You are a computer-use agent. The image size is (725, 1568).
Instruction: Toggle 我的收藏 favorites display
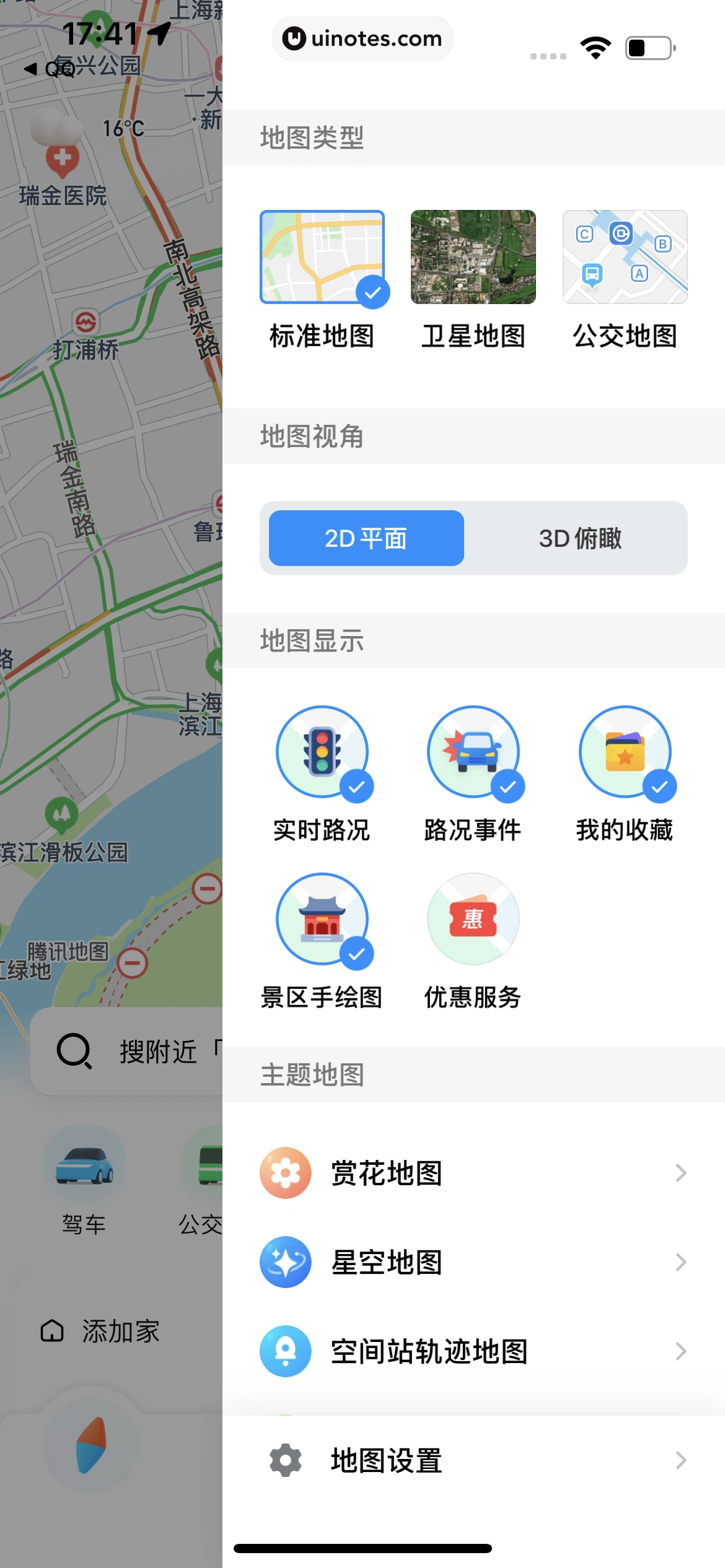[x=625, y=752]
